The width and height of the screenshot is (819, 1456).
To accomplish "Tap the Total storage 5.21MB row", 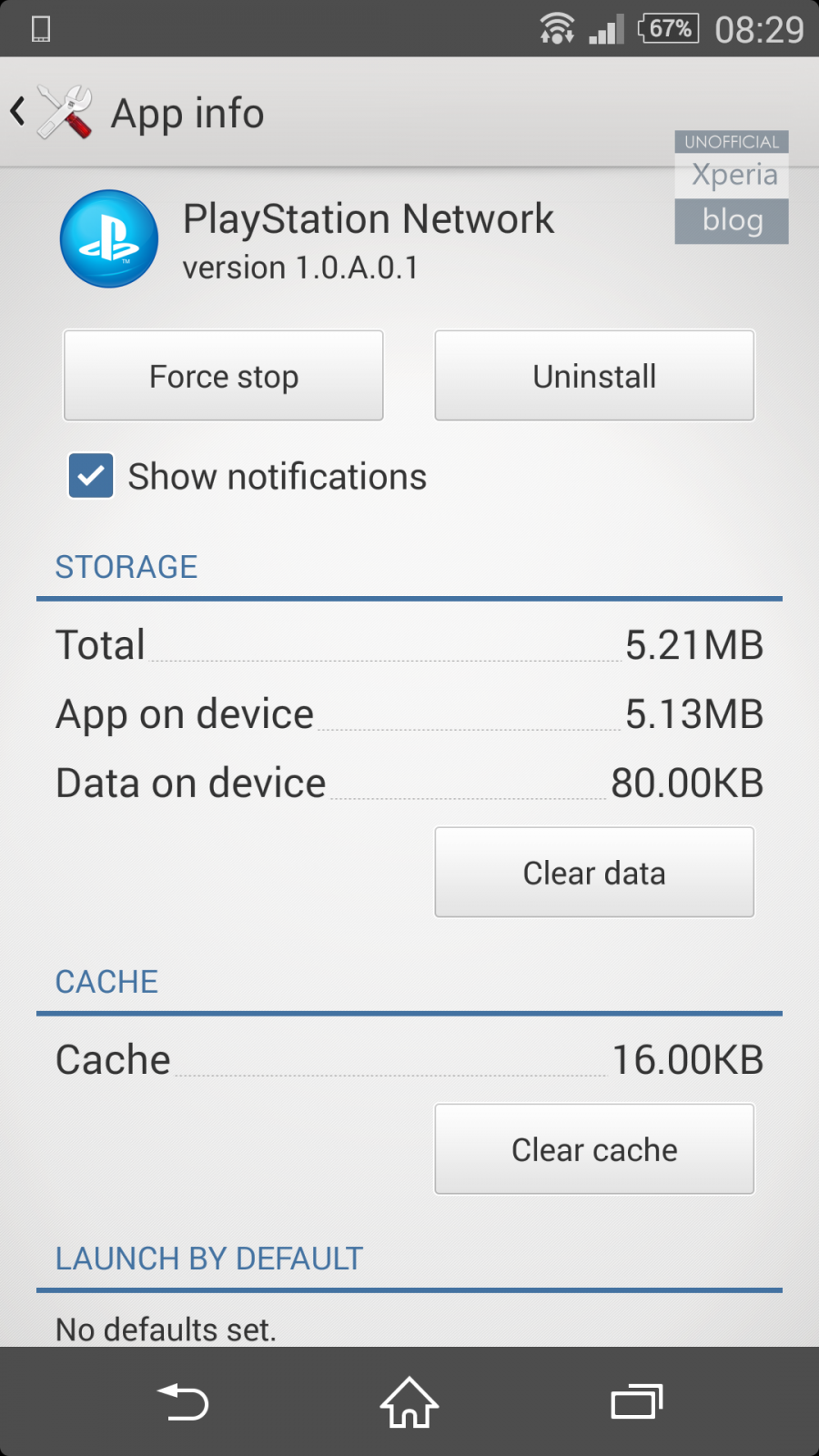I will click(409, 644).
